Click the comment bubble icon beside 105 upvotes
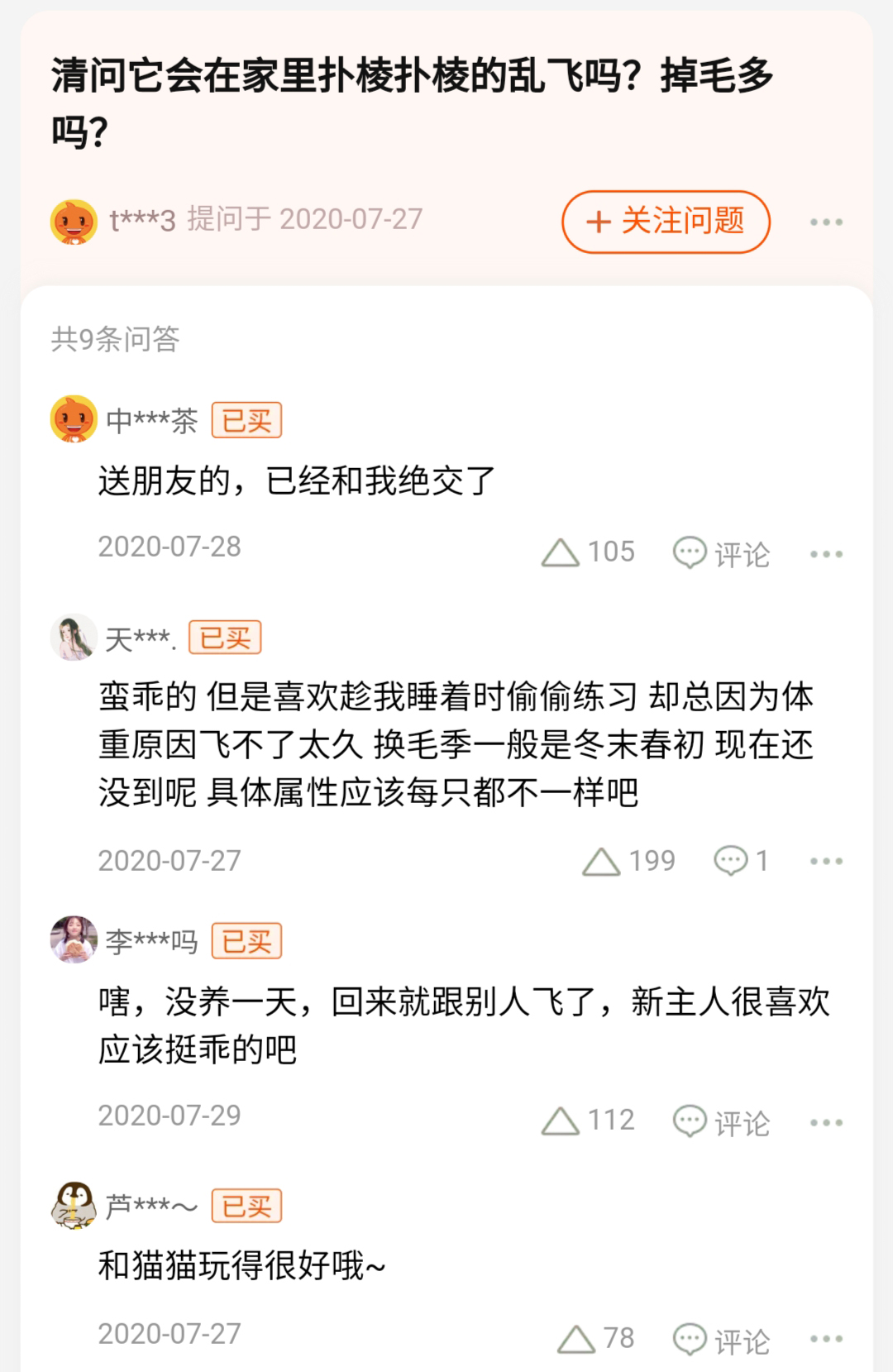Viewport: 893px width, 1372px height. 692,552
